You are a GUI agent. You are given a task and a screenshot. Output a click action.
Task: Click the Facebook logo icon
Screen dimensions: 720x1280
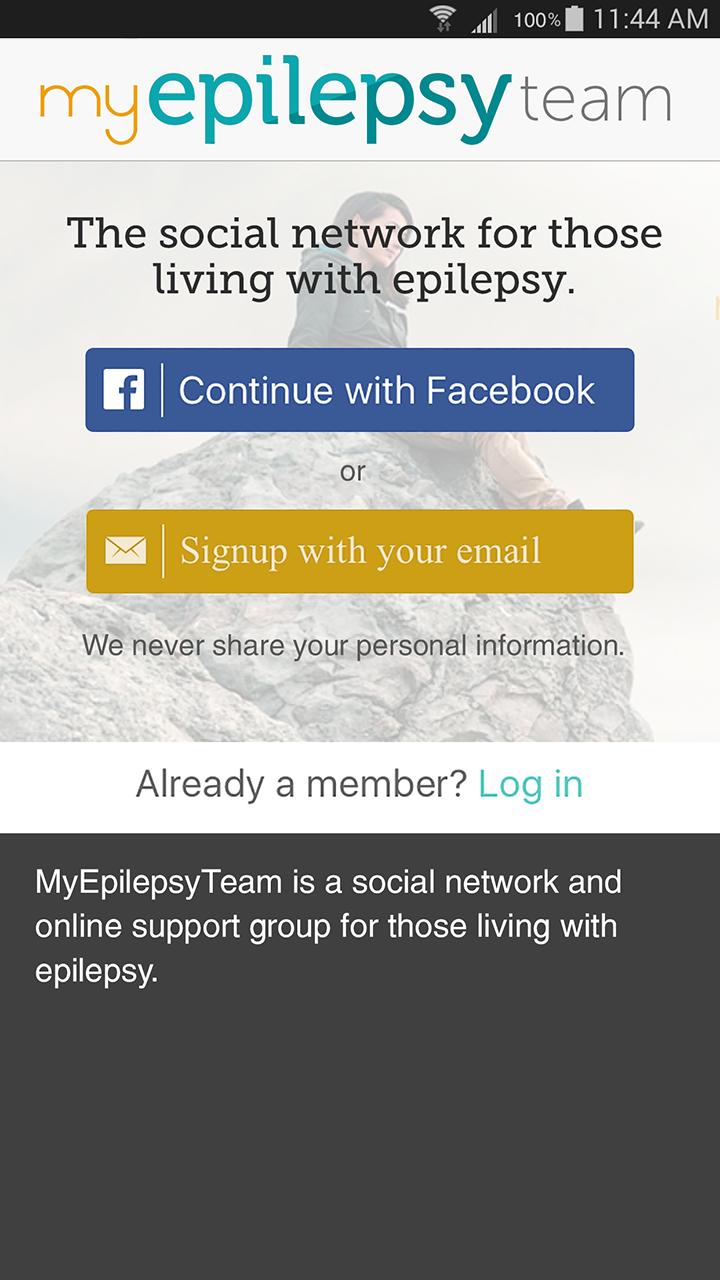[124, 390]
